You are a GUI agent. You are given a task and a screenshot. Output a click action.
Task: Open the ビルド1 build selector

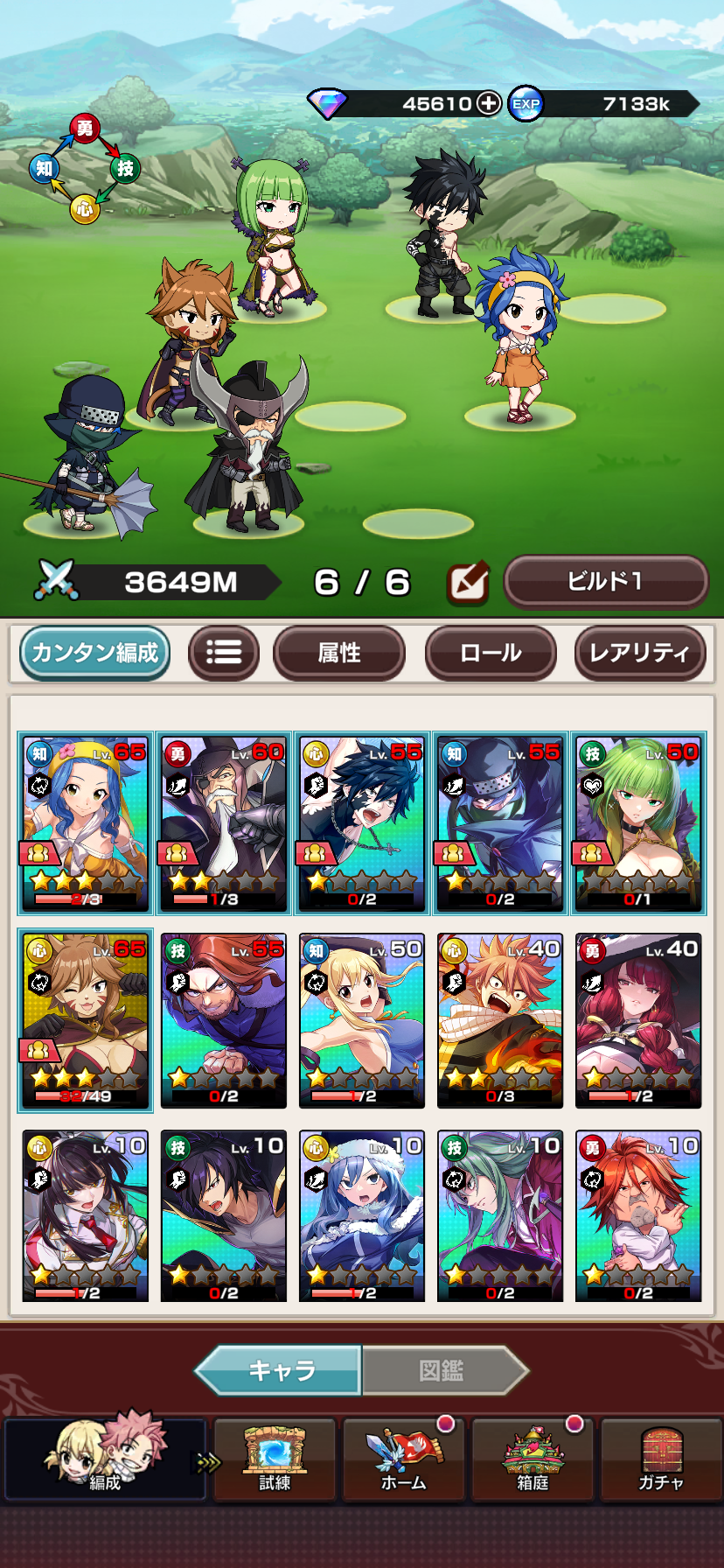pyautogui.click(x=605, y=582)
